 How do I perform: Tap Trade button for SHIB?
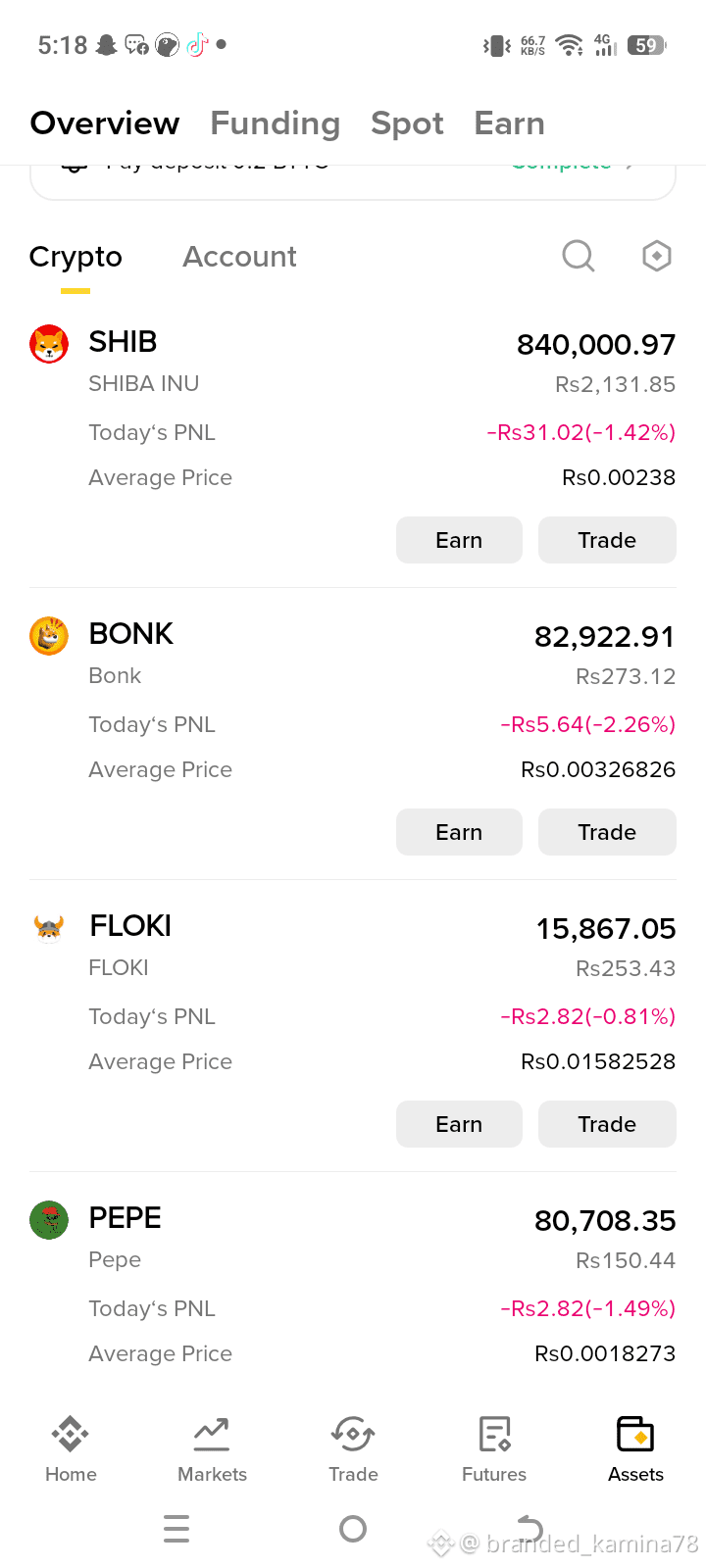point(607,540)
